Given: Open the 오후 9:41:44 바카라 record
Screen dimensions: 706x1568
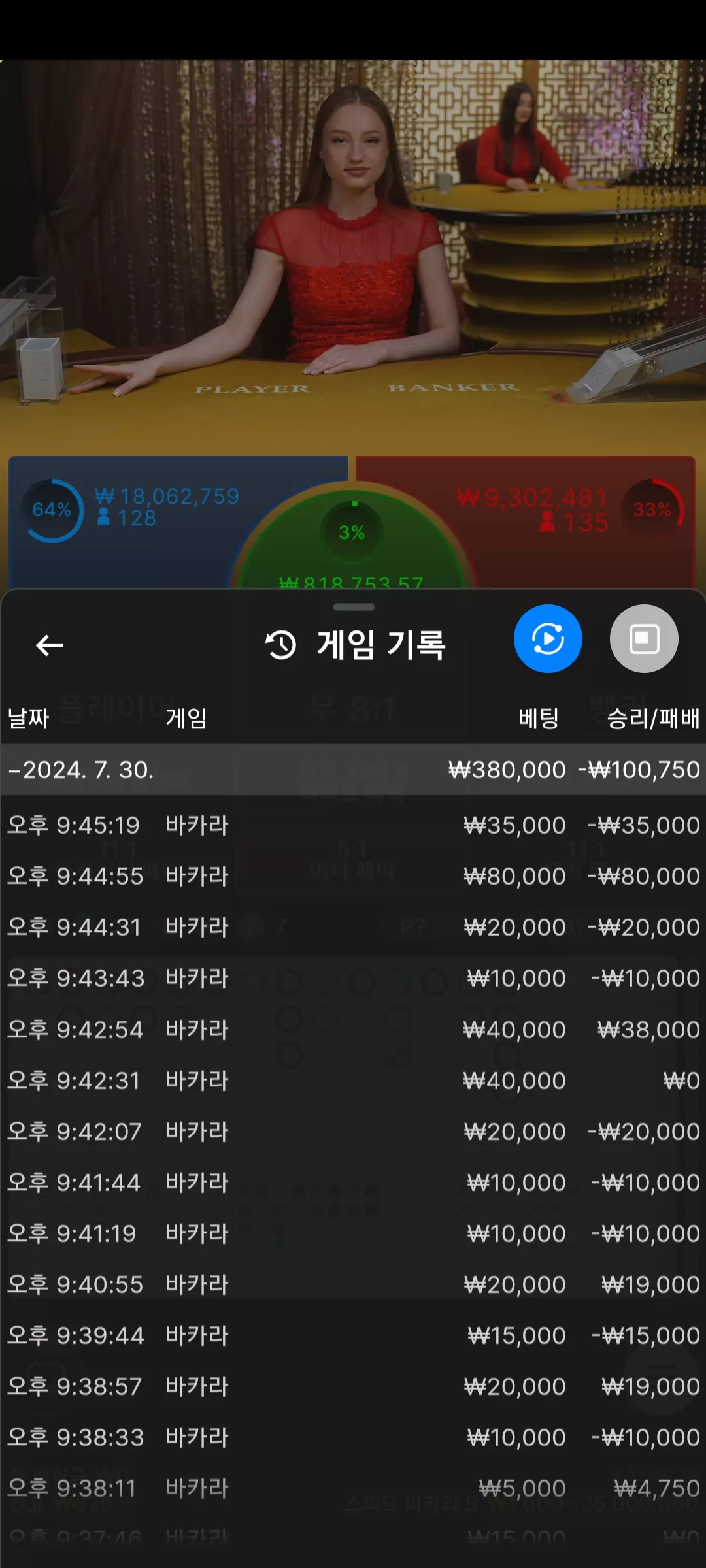Looking at the screenshot, I should click(353, 1183).
